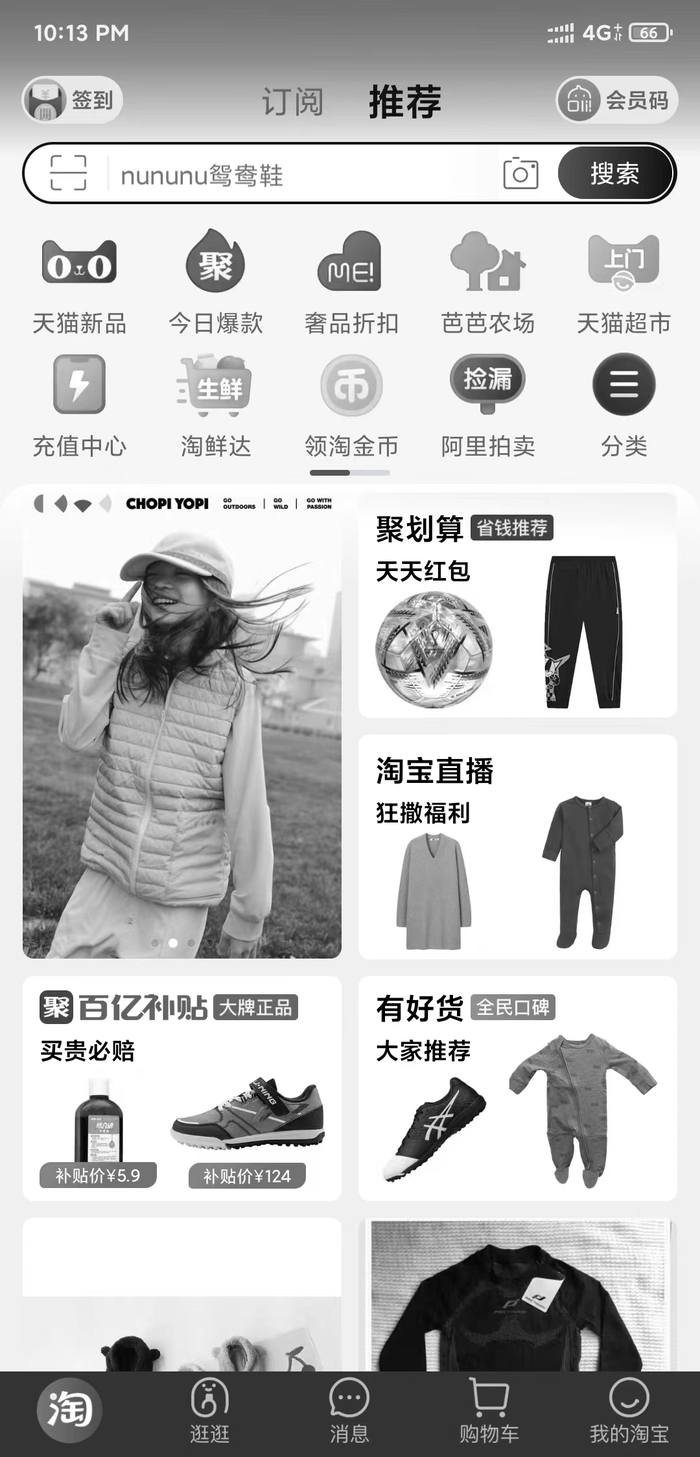Open 领淘金币 coins shortcut

(351, 405)
